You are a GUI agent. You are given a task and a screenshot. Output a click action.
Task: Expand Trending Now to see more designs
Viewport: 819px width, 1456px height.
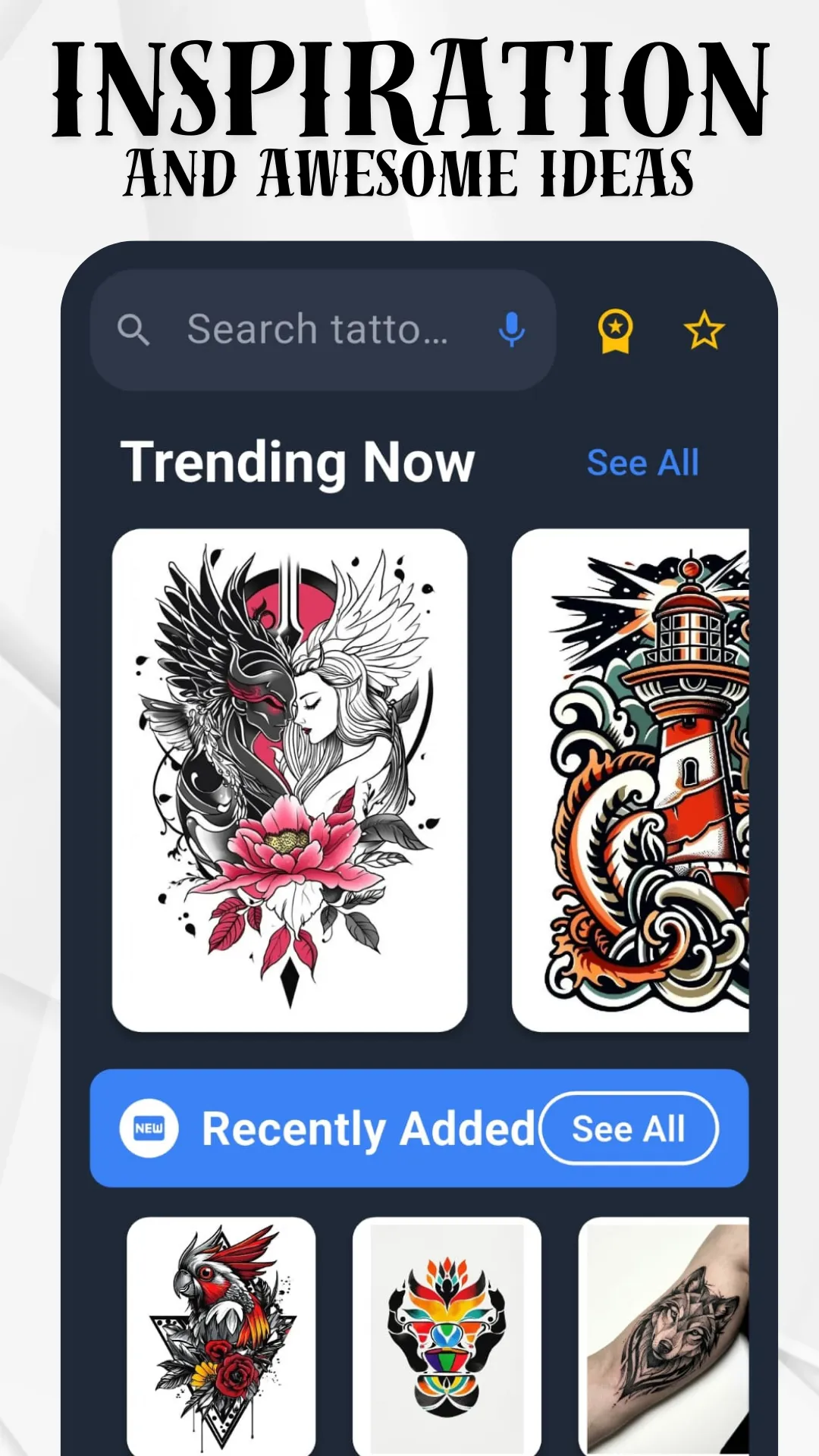pos(643,463)
